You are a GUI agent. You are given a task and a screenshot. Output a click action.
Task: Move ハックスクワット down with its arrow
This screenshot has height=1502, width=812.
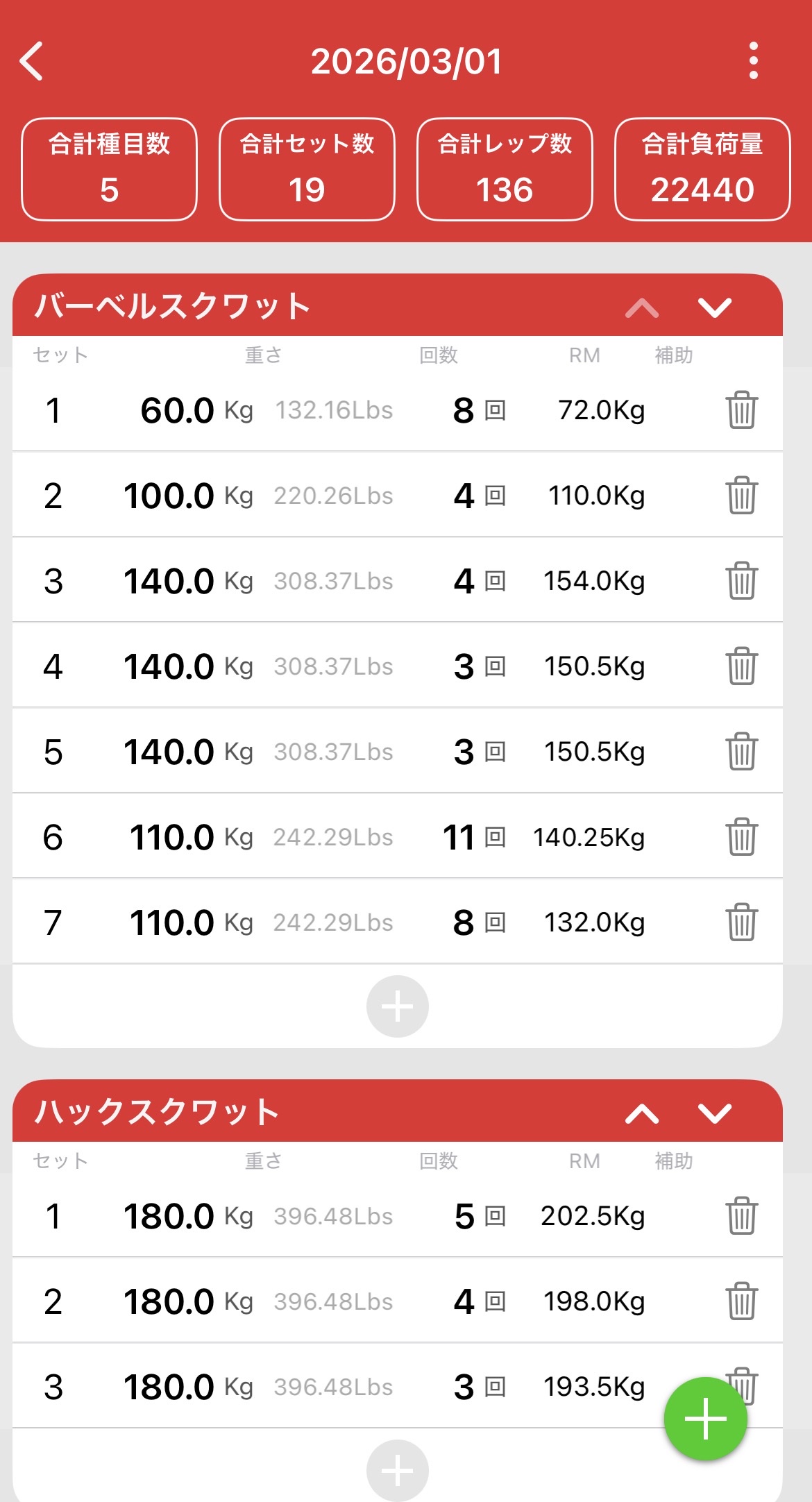[x=714, y=1113]
